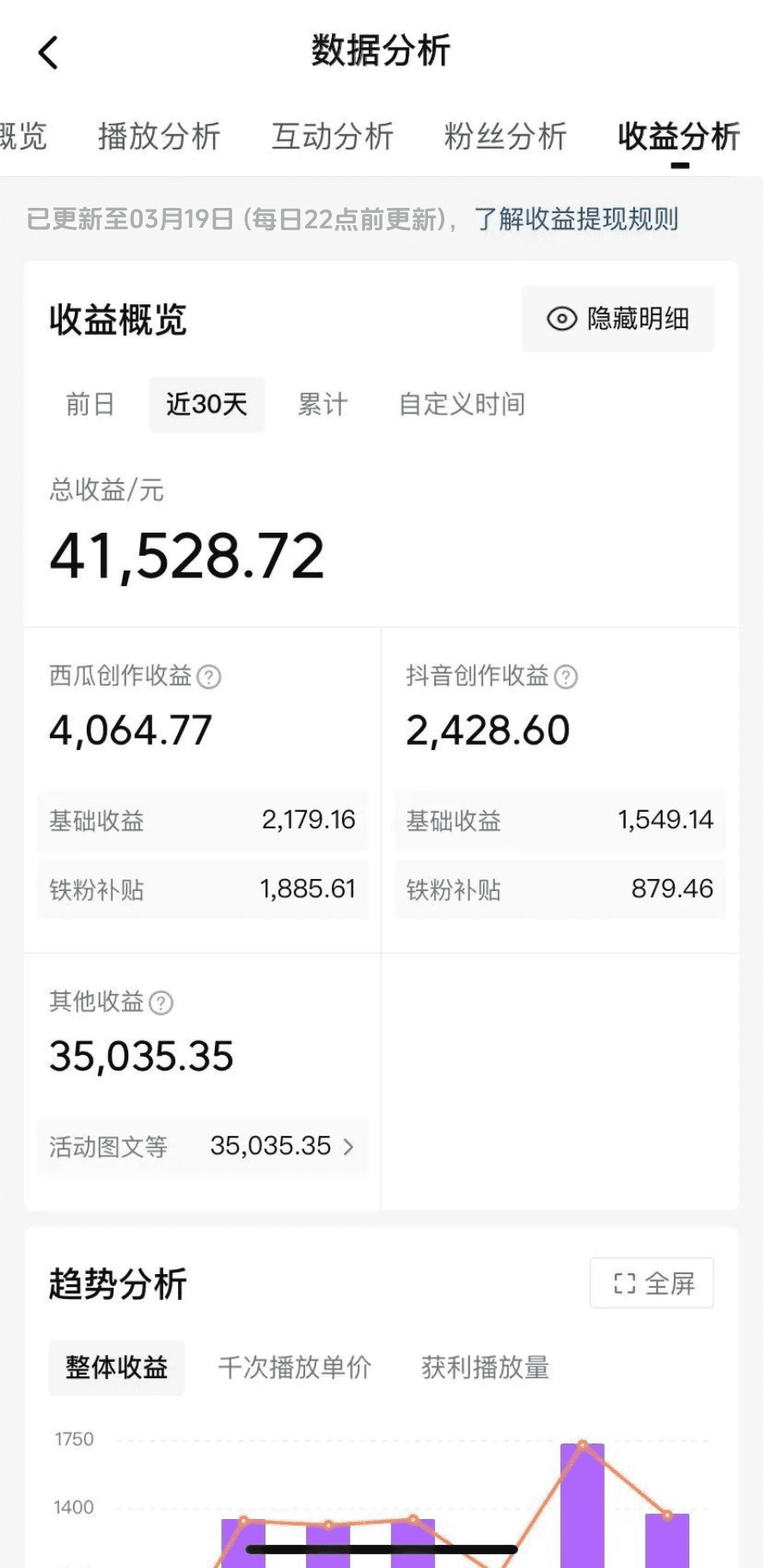View trend chart in 全屏
The width and height of the screenshot is (765, 1568).
pyautogui.click(x=652, y=1284)
